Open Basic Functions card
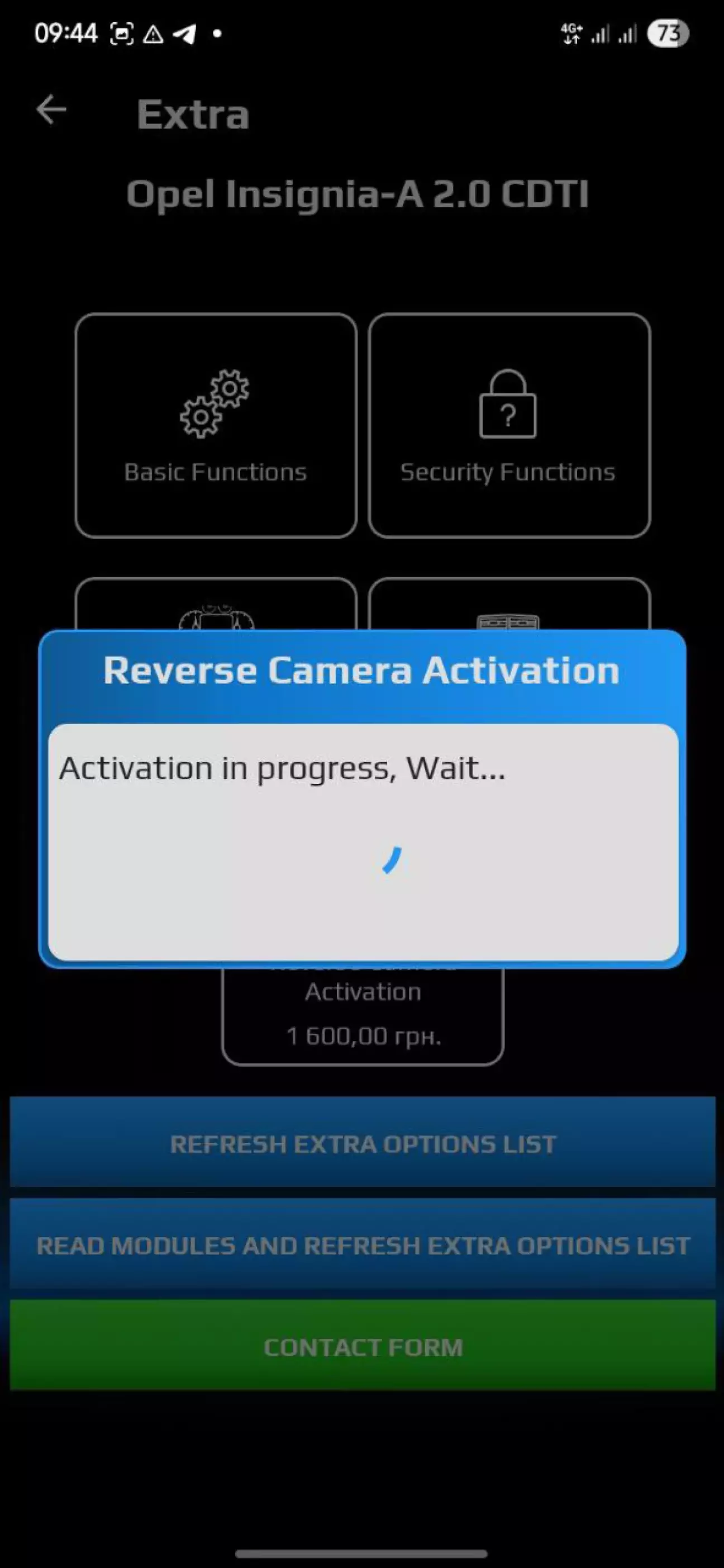 (216, 425)
